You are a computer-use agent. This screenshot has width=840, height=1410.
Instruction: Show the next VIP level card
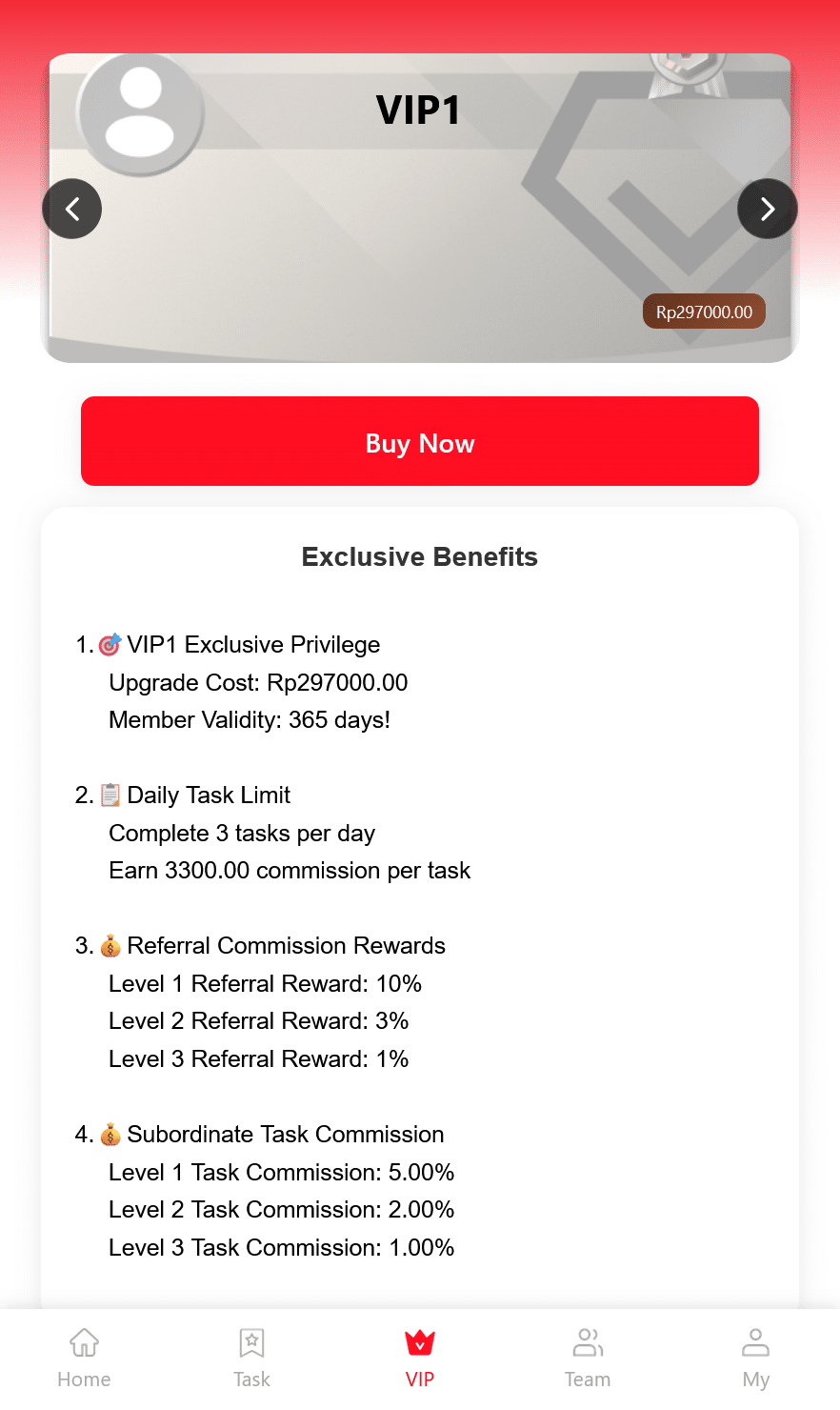767,209
